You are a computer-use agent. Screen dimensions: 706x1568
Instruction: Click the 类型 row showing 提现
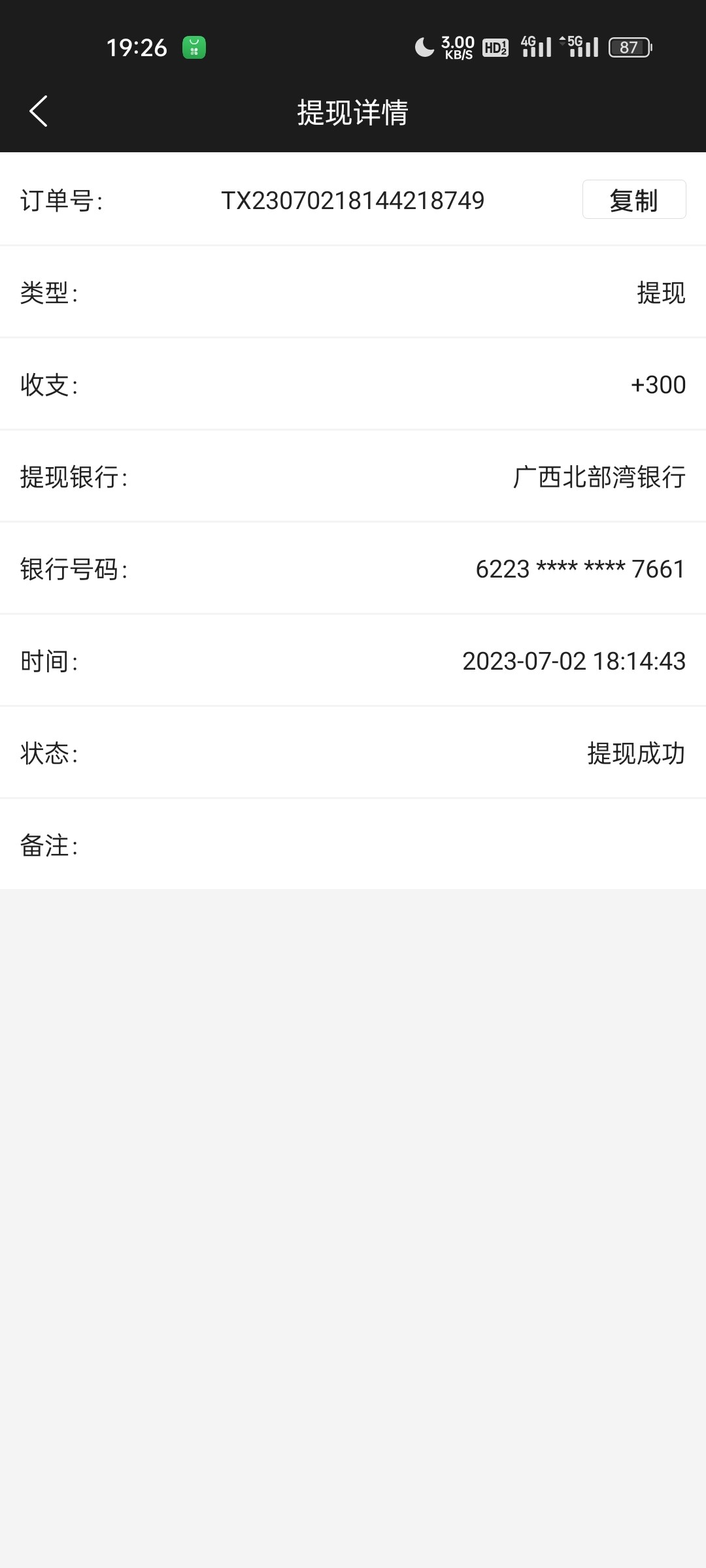(661, 293)
